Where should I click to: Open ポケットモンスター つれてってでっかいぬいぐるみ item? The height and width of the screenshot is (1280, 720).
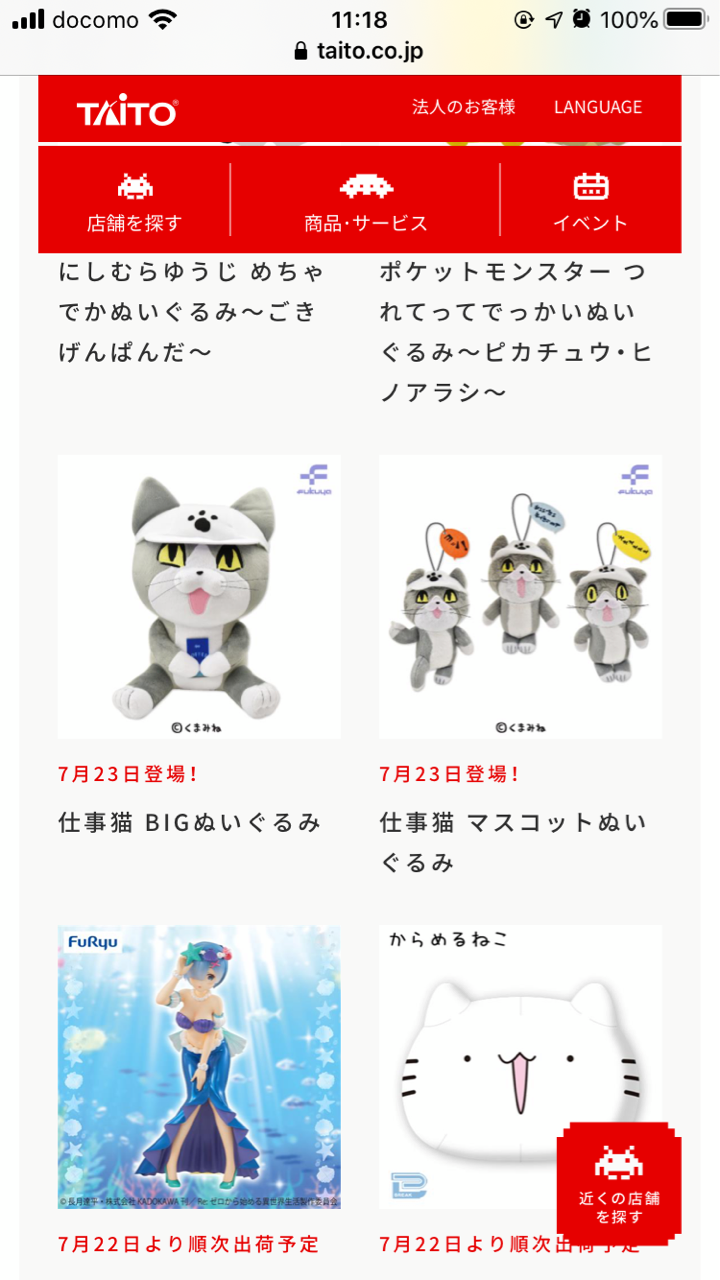(515, 332)
